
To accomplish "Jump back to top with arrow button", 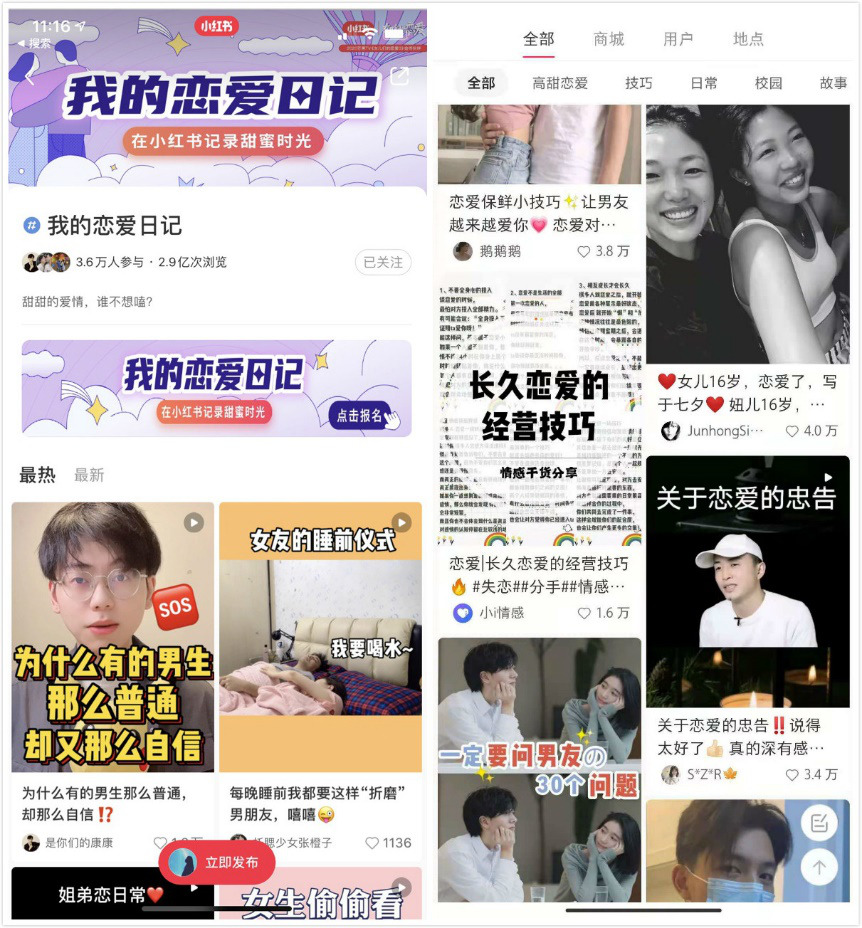I will [819, 867].
